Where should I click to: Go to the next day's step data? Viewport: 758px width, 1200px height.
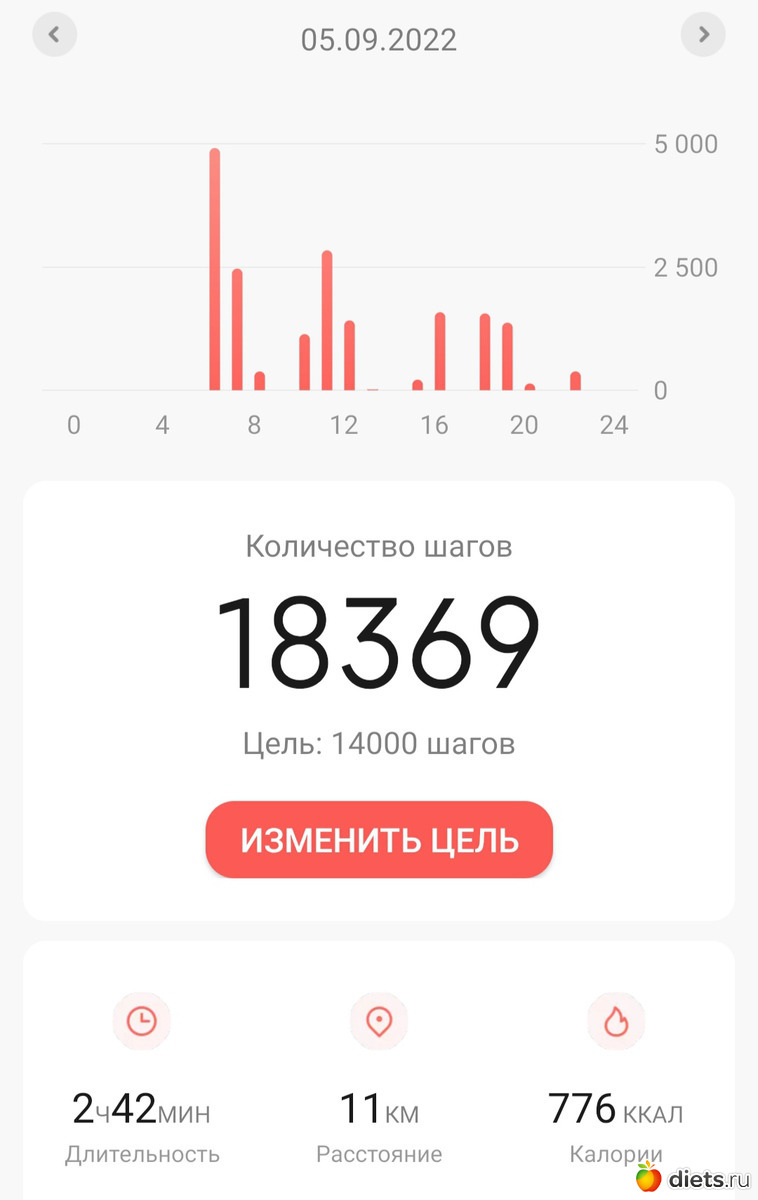pos(703,35)
